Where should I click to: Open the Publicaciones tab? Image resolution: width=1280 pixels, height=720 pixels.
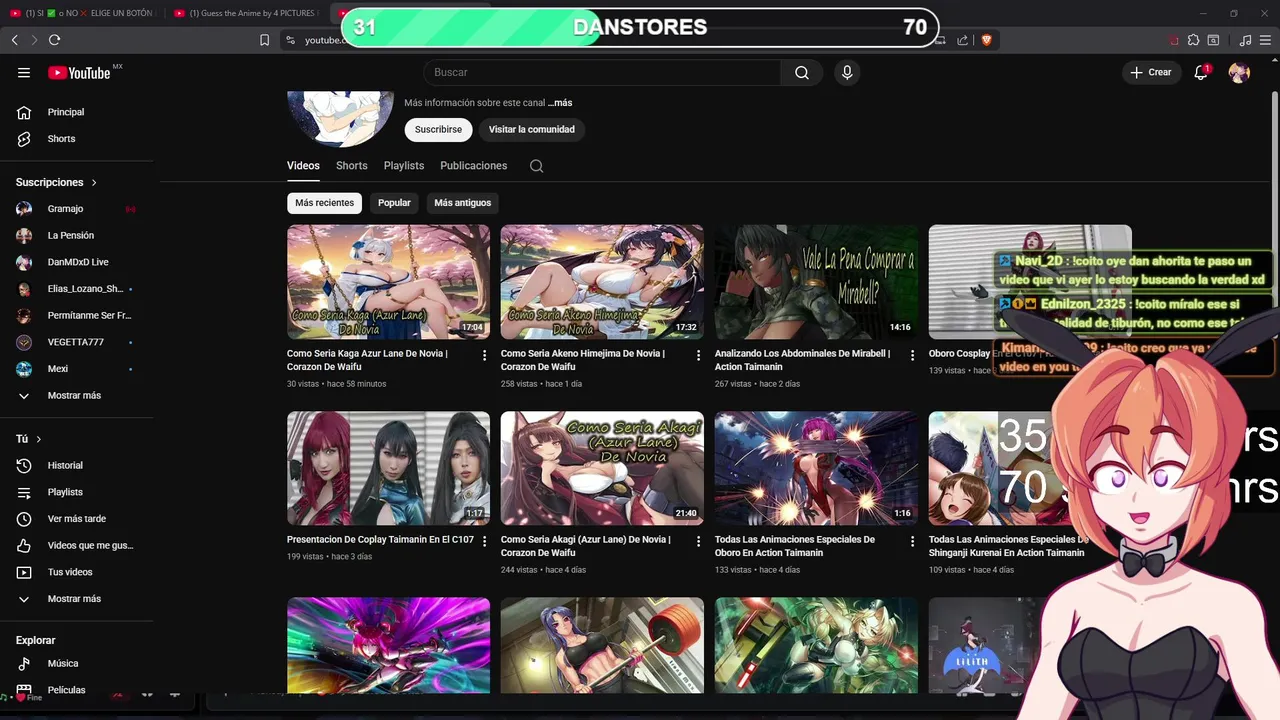[473, 166]
